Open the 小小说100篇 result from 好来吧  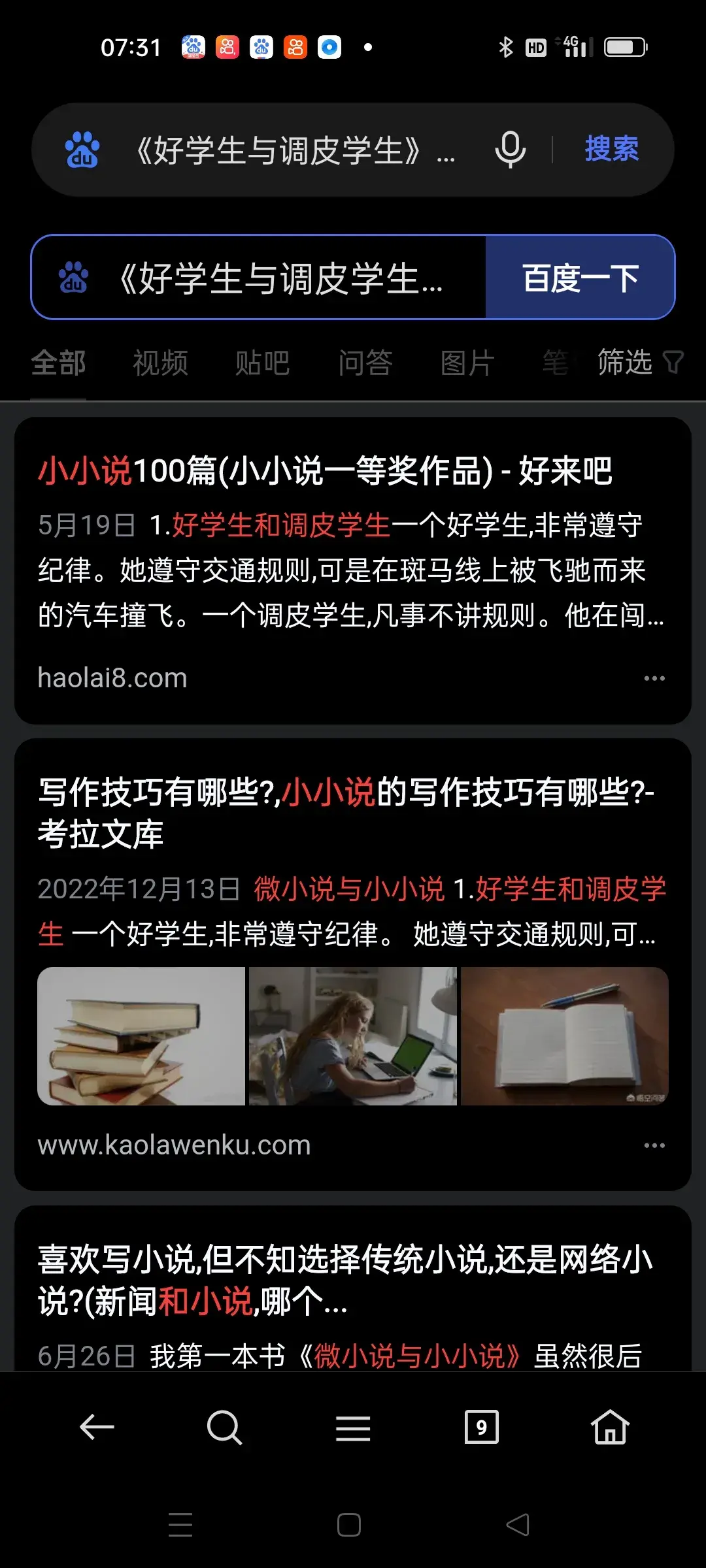325,471
